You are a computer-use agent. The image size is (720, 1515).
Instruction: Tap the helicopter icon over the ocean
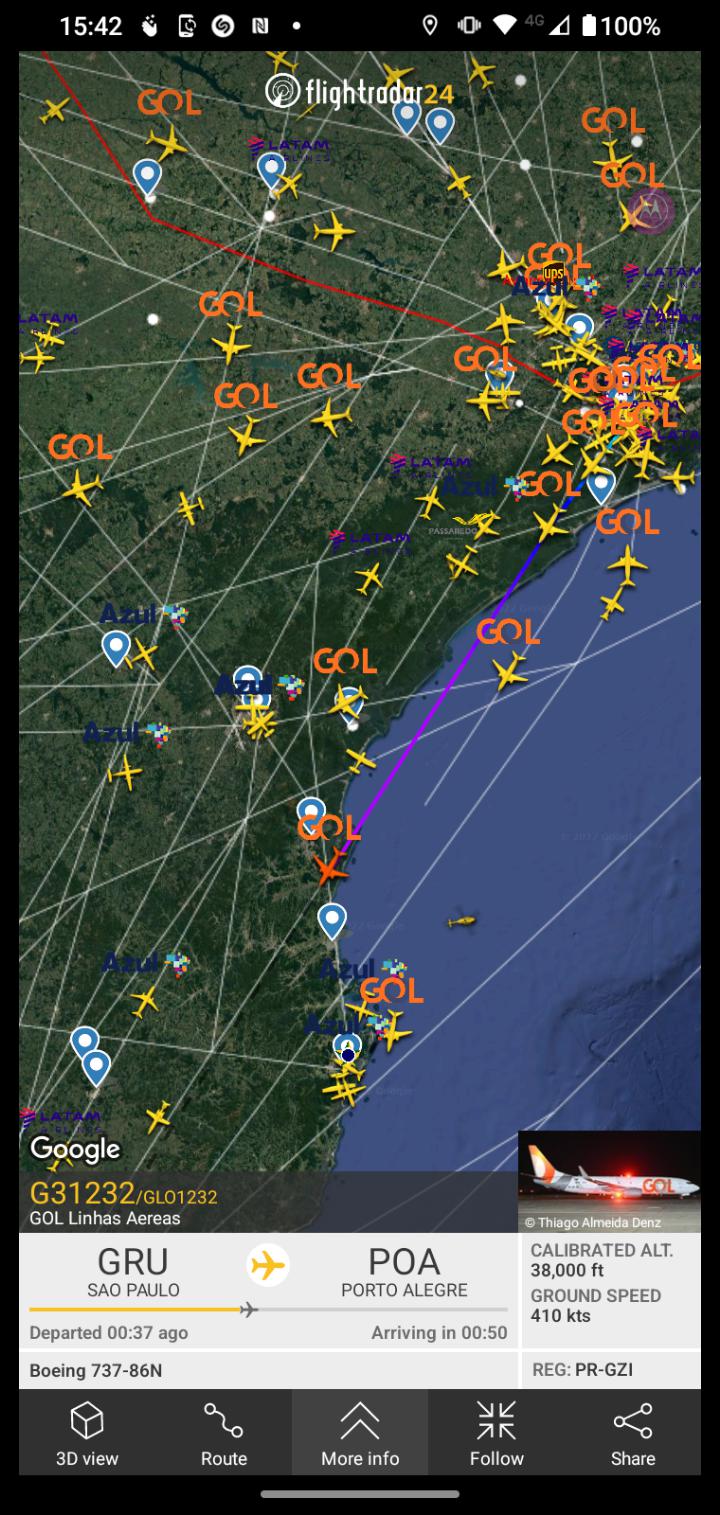(x=460, y=920)
